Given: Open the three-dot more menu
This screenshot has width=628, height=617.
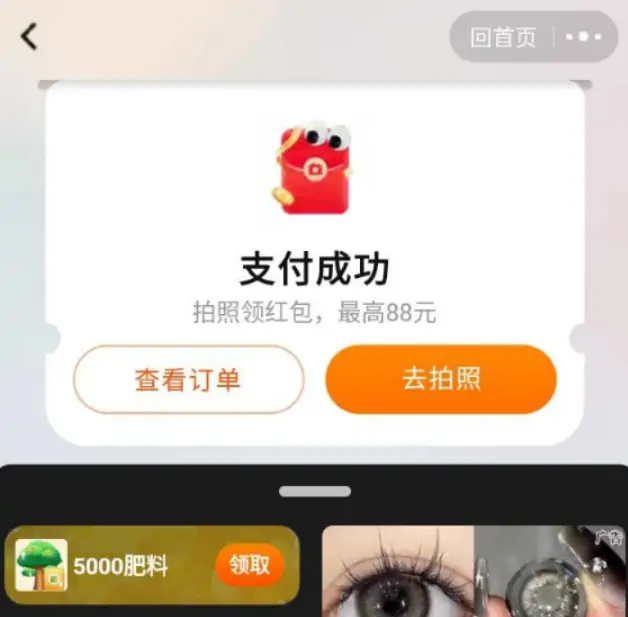Looking at the screenshot, I should click(583, 37).
